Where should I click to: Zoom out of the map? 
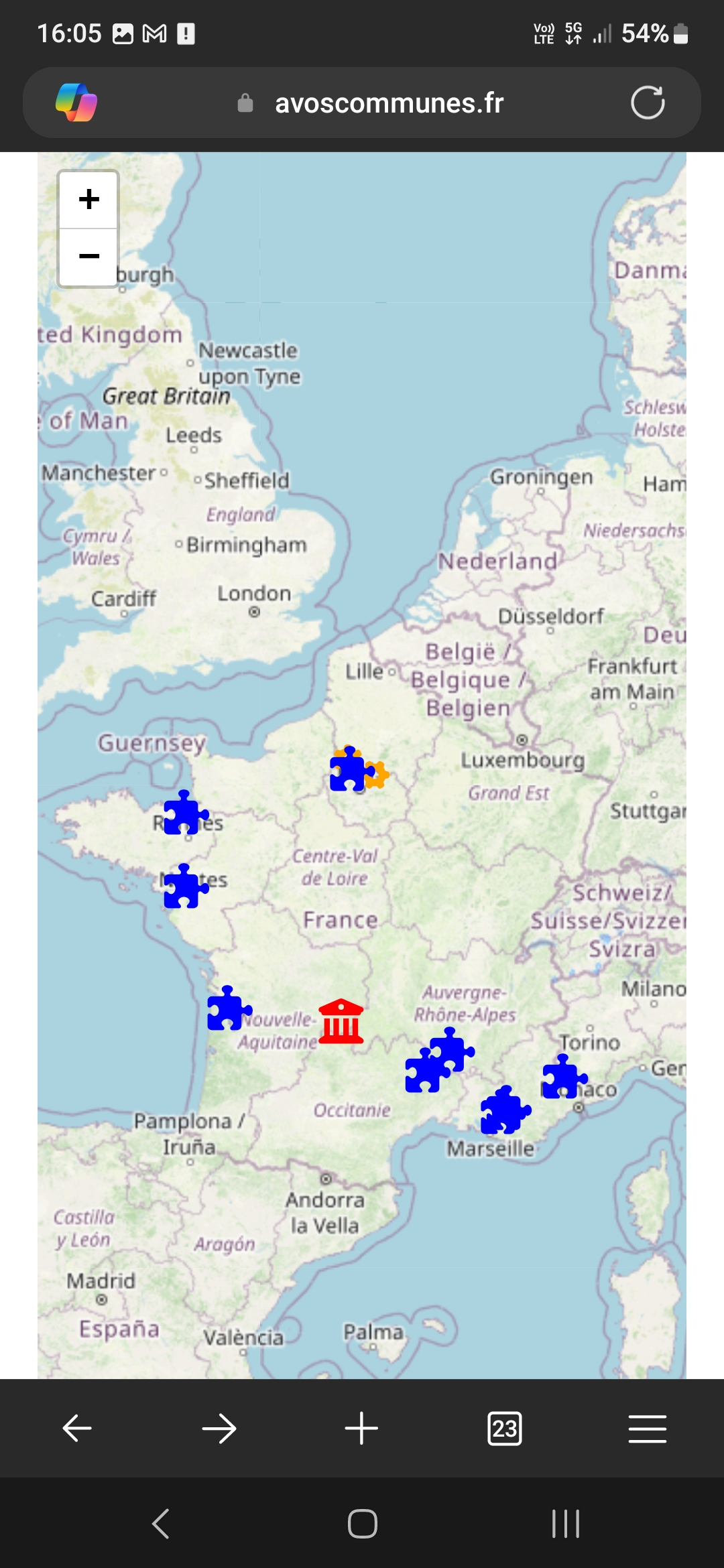click(88, 257)
